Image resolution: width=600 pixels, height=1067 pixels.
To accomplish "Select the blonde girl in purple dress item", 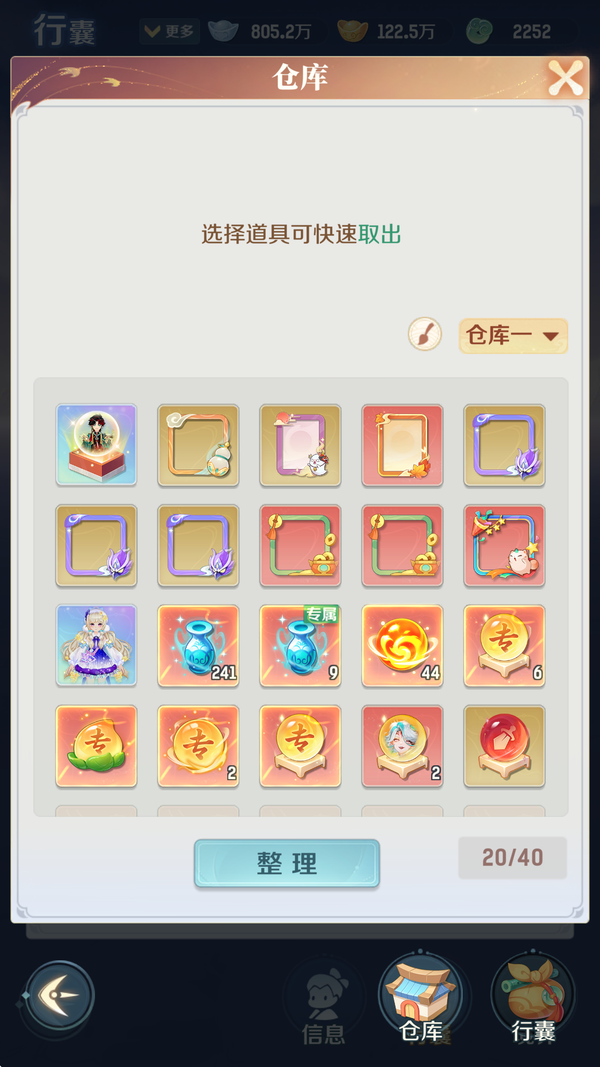I will pyautogui.click(x=96, y=645).
